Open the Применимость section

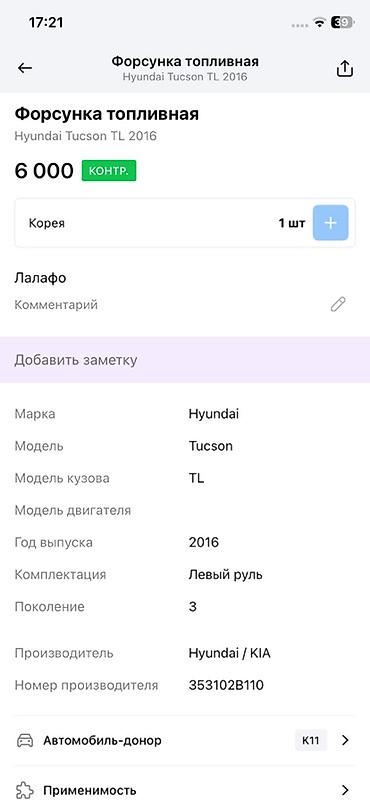pyautogui.click(x=185, y=790)
